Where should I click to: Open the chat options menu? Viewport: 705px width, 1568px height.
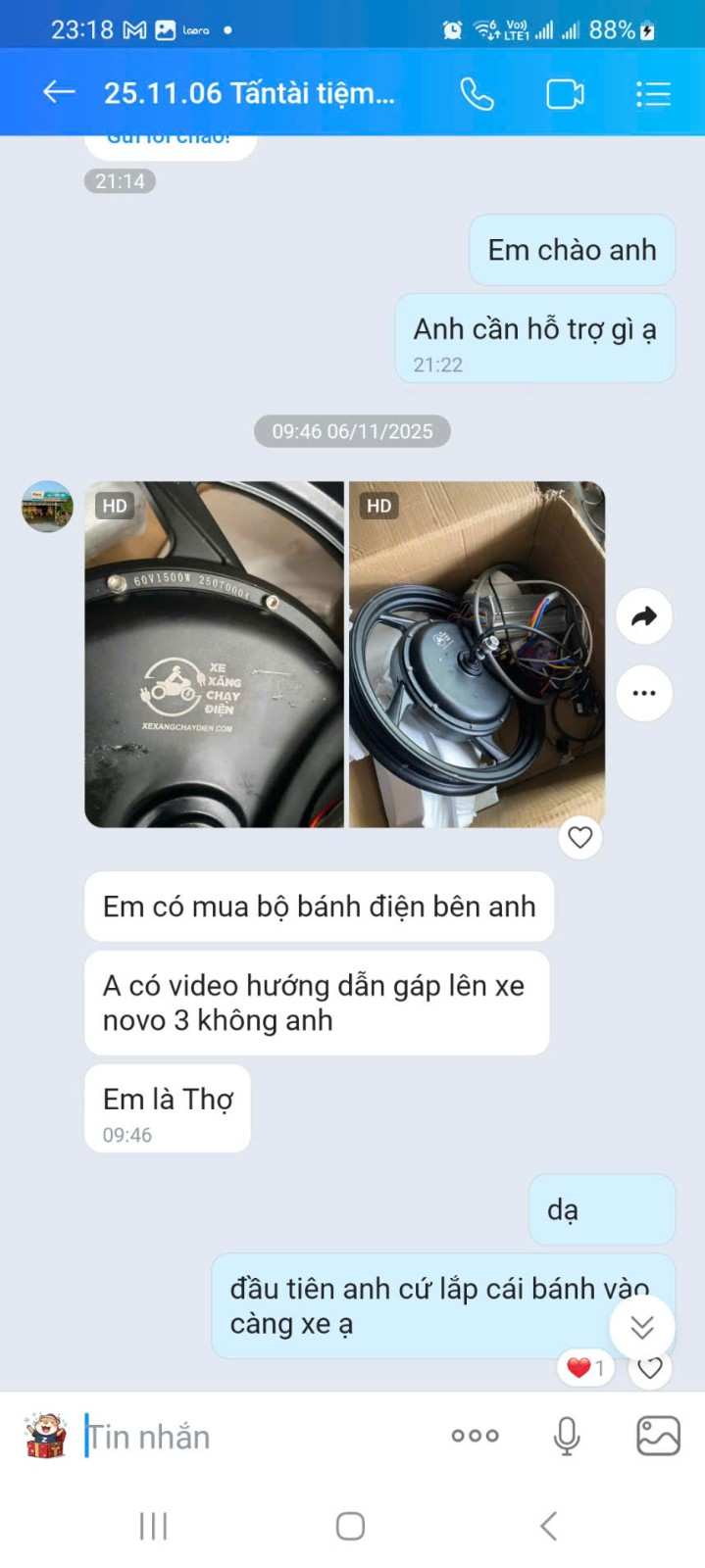tap(652, 94)
